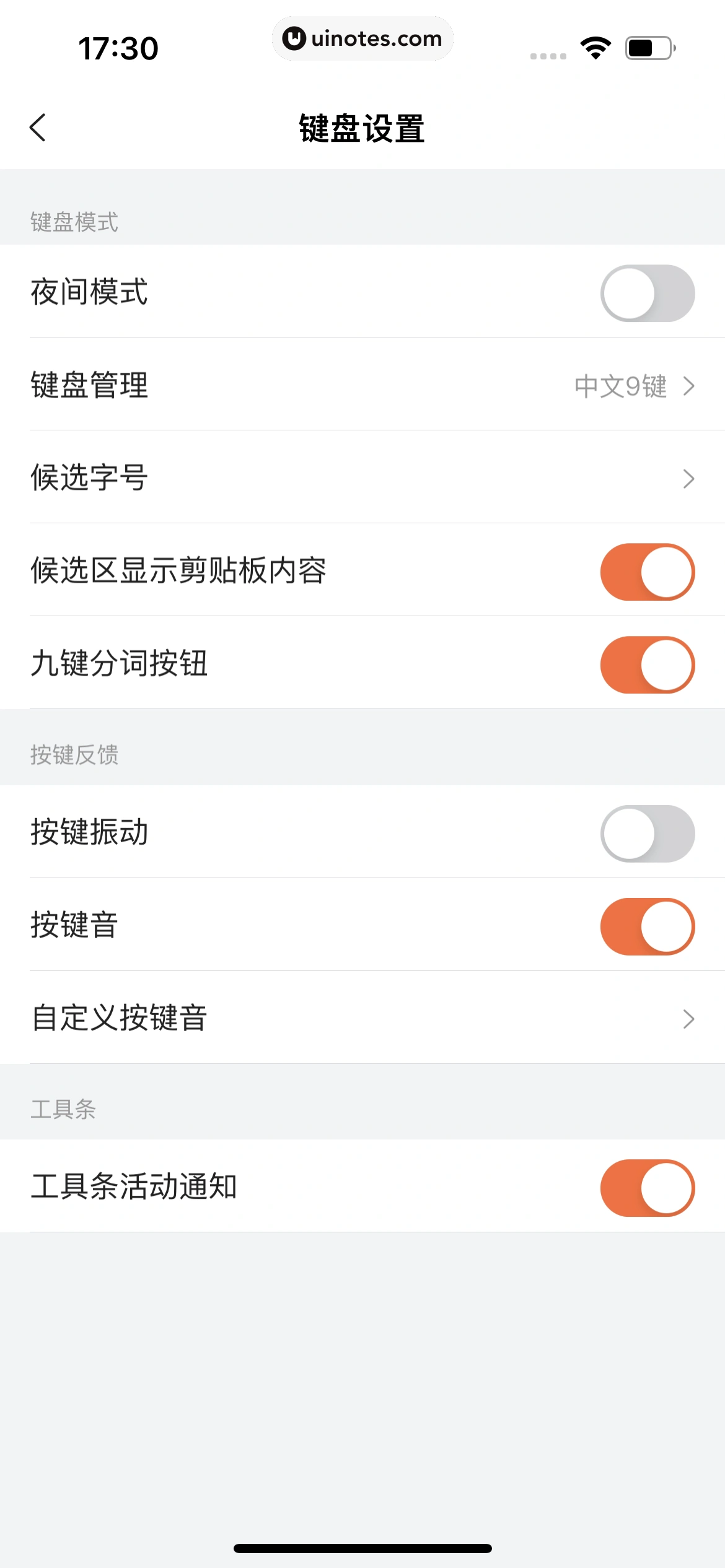Tap the 键盘设置 page title
Image resolution: width=725 pixels, height=1568 pixels.
(x=362, y=128)
